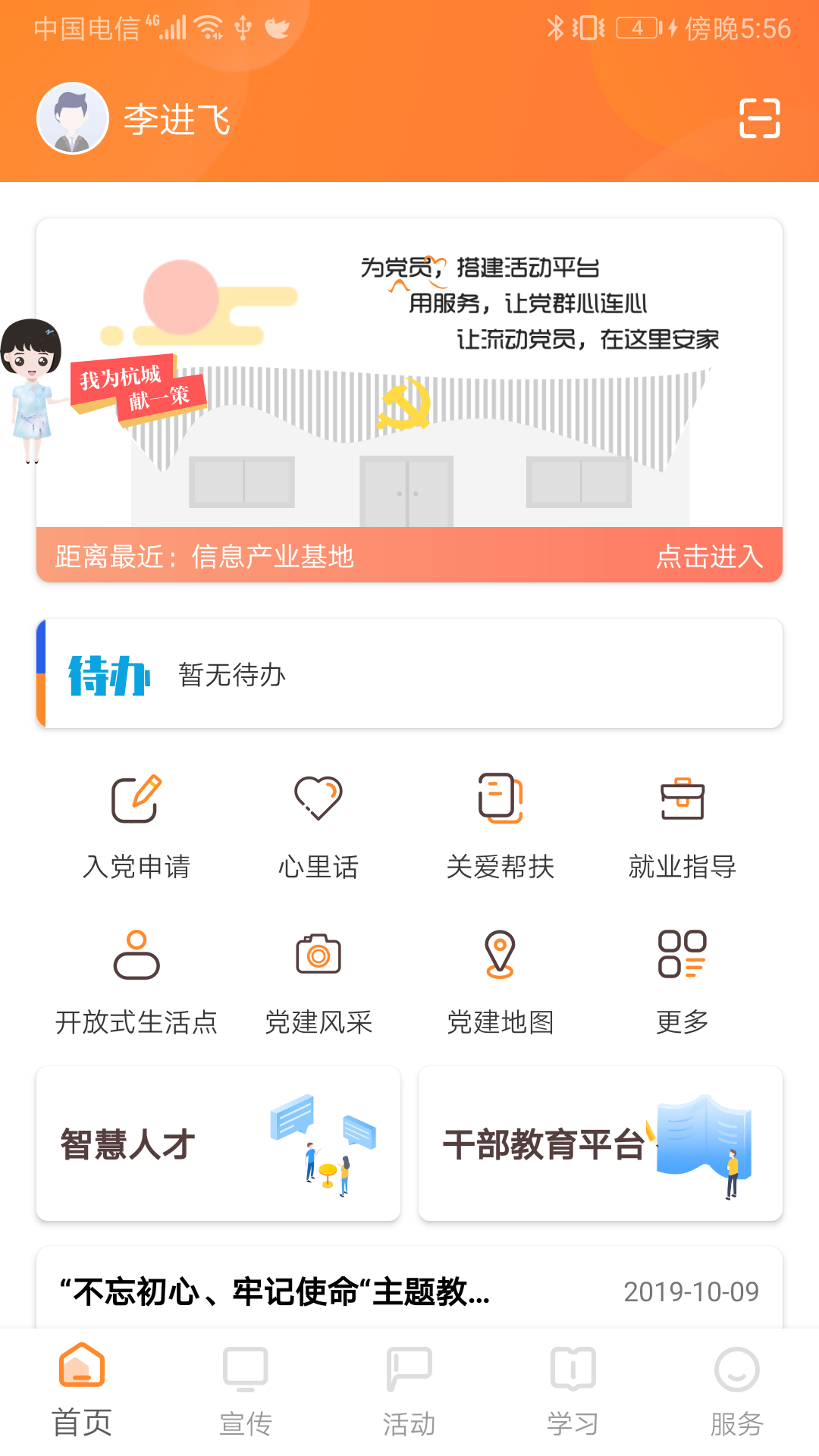Select the 党建风采 camera icon

(x=318, y=957)
